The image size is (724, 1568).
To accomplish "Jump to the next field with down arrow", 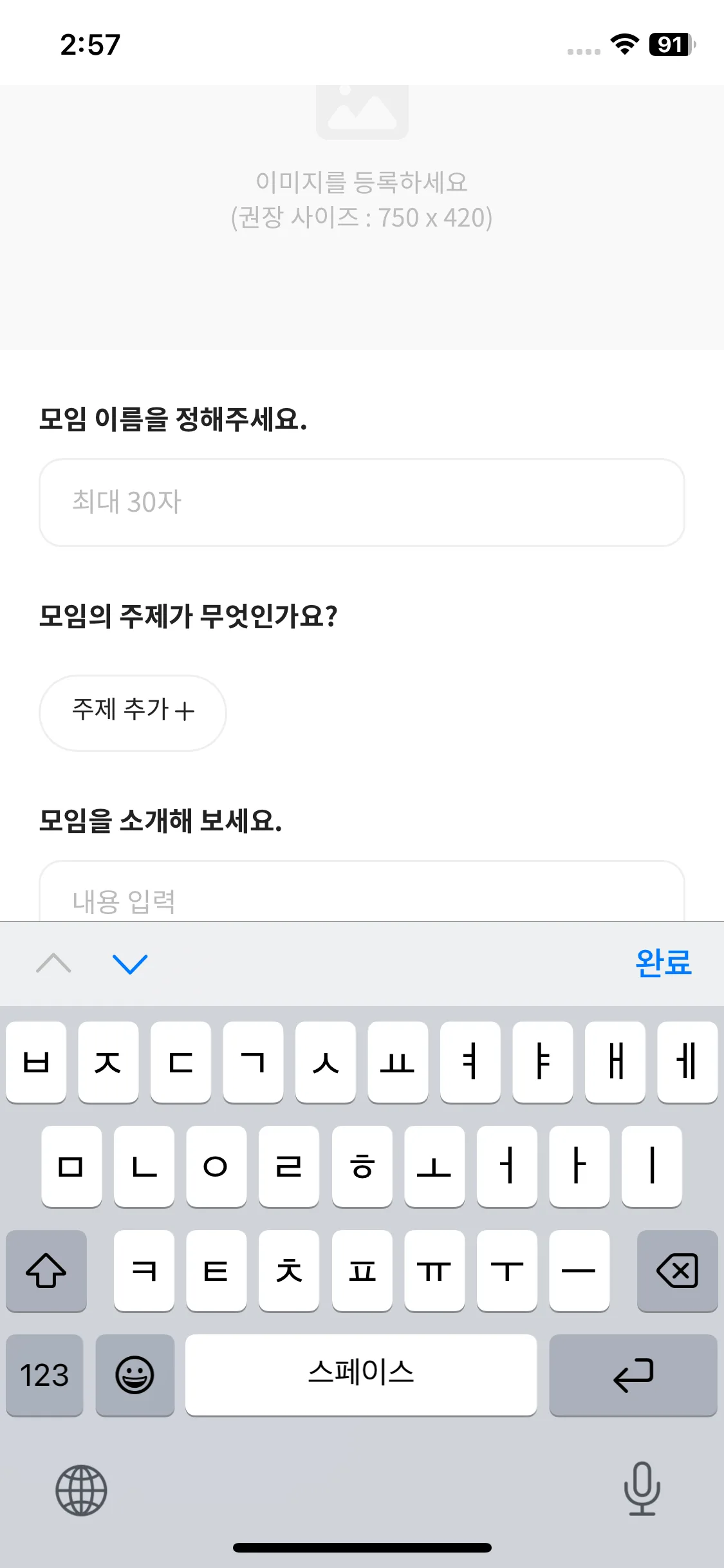I will click(130, 964).
